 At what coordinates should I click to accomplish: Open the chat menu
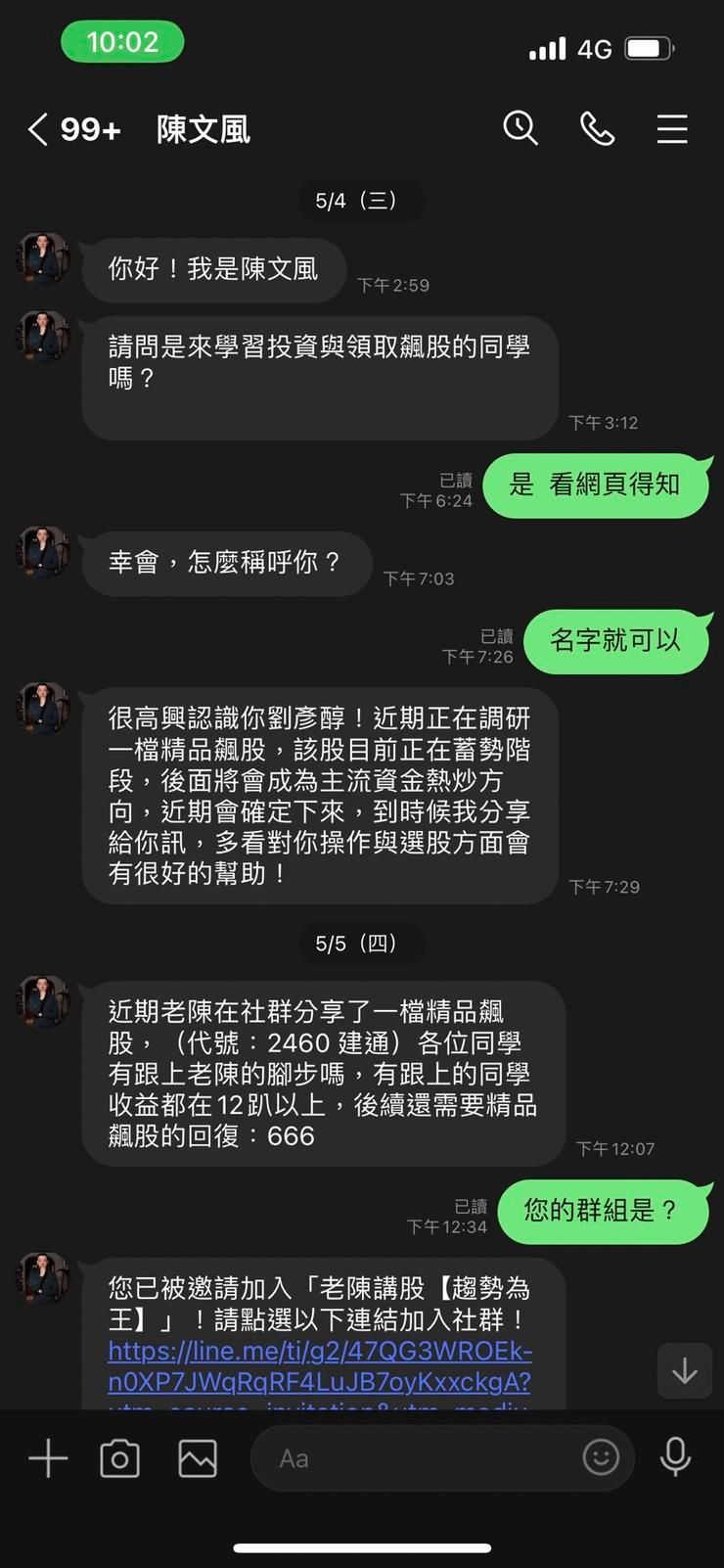pyautogui.click(x=672, y=128)
